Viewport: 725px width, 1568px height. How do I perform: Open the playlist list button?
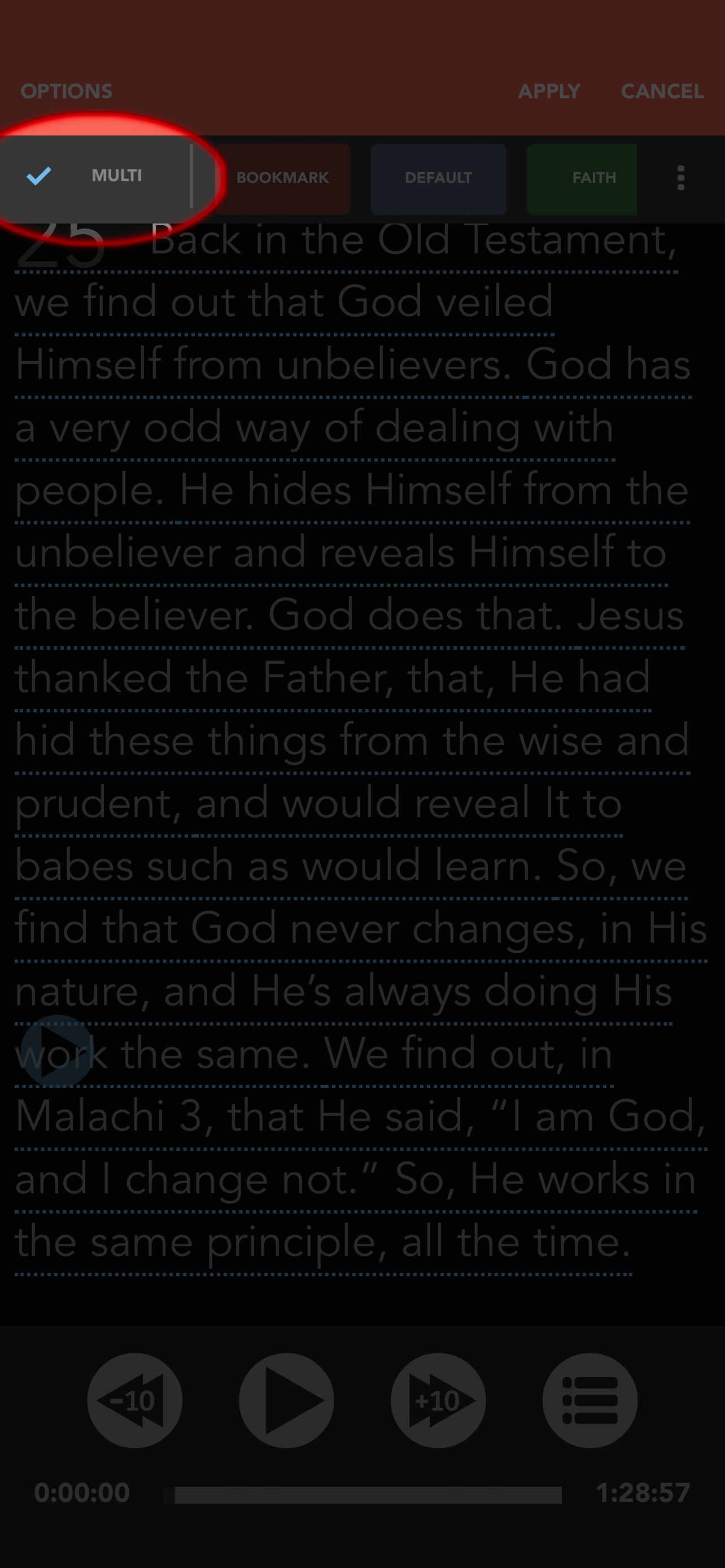pos(590,1400)
